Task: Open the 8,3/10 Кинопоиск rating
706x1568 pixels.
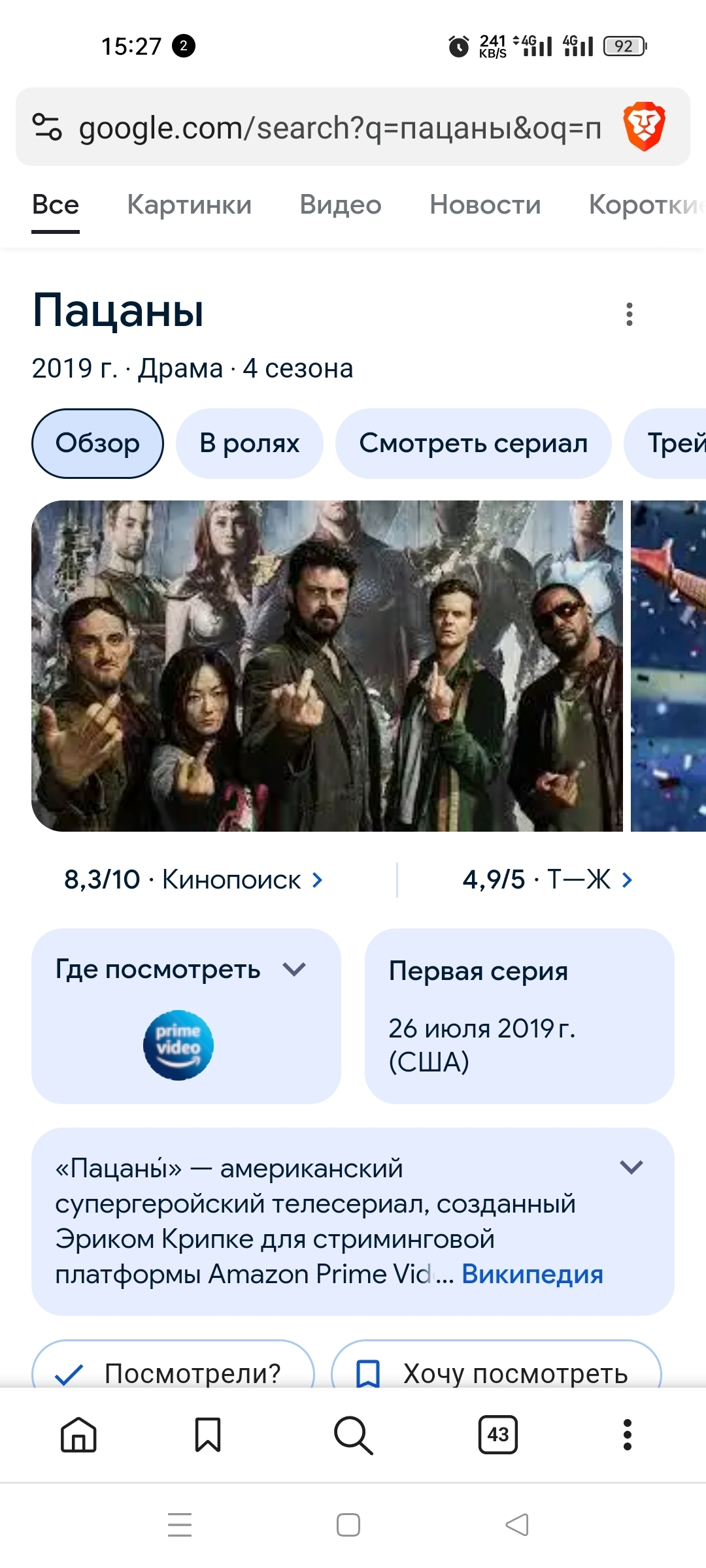Action: pyautogui.click(x=193, y=879)
